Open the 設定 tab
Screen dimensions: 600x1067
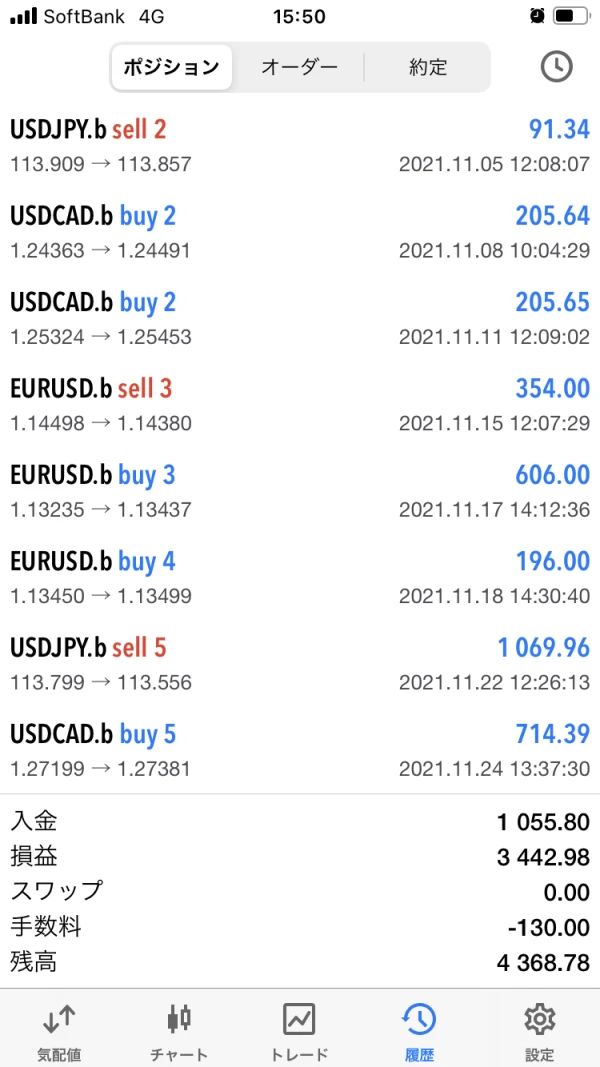pos(539,1032)
